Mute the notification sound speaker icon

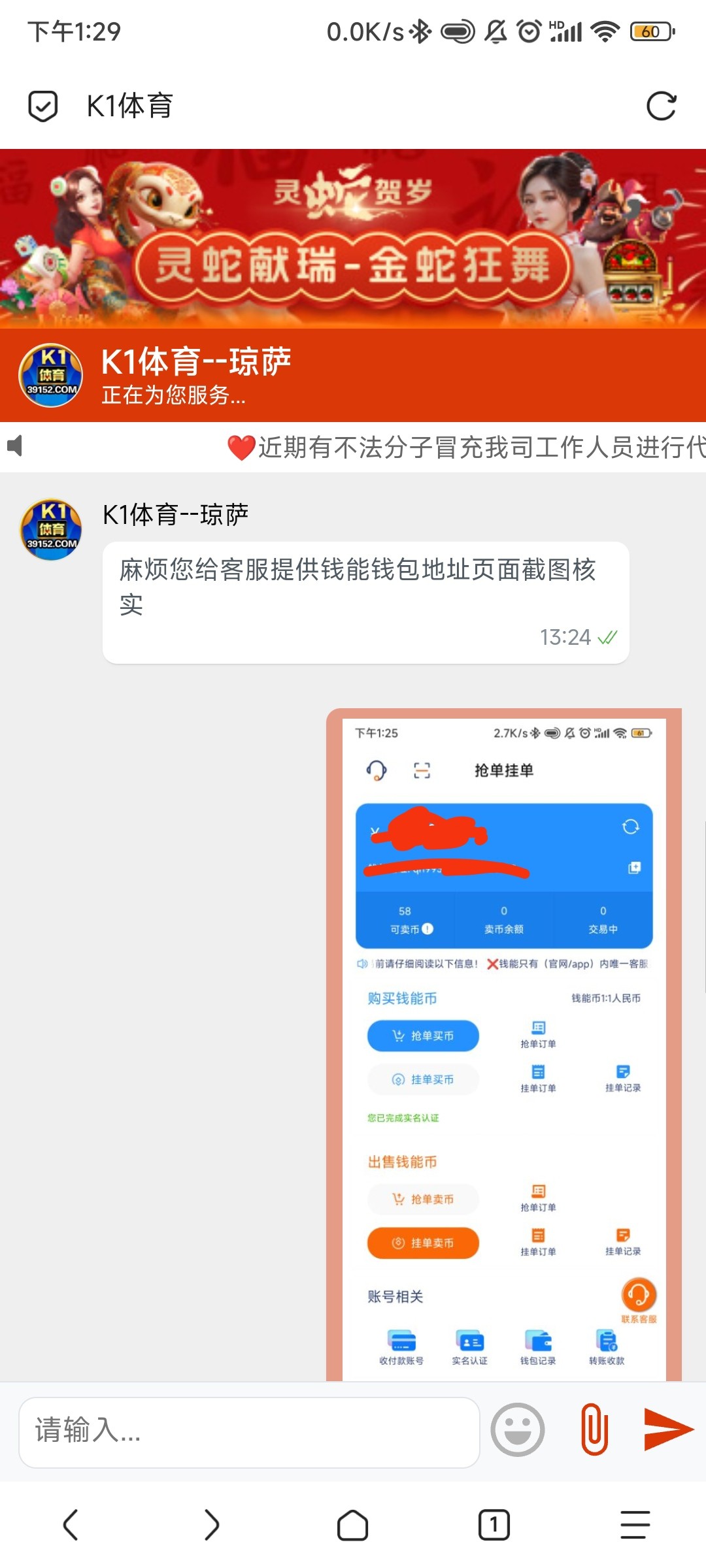click(15, 446)
